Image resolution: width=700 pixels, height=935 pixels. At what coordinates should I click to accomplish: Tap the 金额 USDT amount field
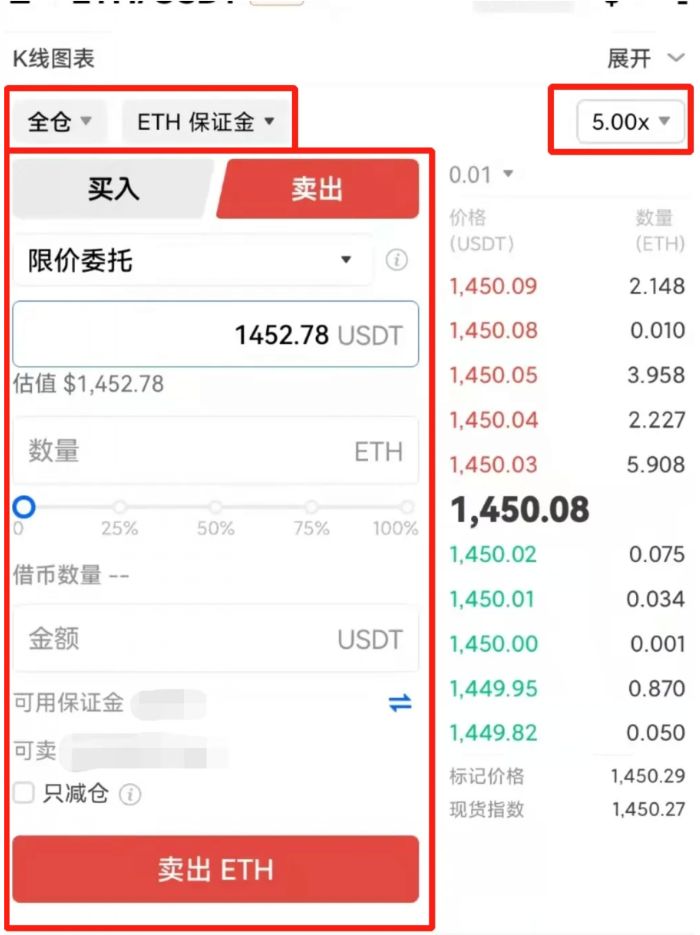[215, 639]
